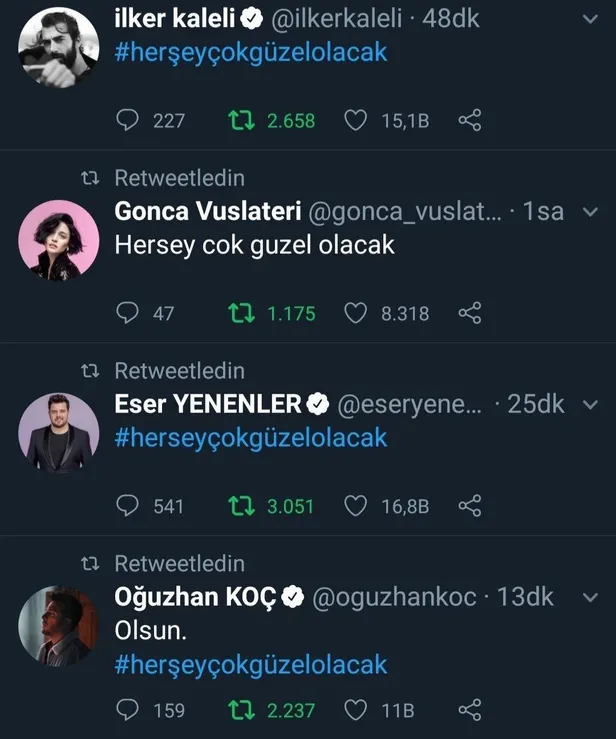Image resolution: width=616 pixels, height=739 pixels.
Task: Open dropdown arrow on Oğuzhan KOÇ's tweet
Action: (589, 597)
